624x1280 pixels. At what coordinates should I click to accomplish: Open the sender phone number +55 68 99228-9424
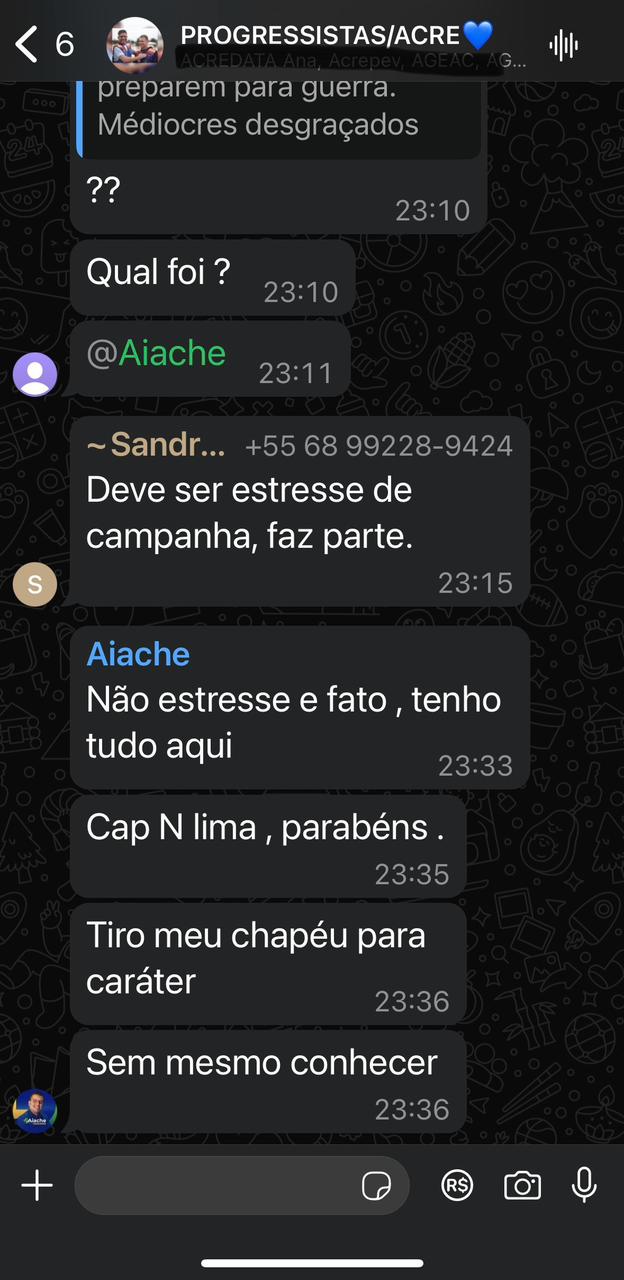[x=378, y=446]
